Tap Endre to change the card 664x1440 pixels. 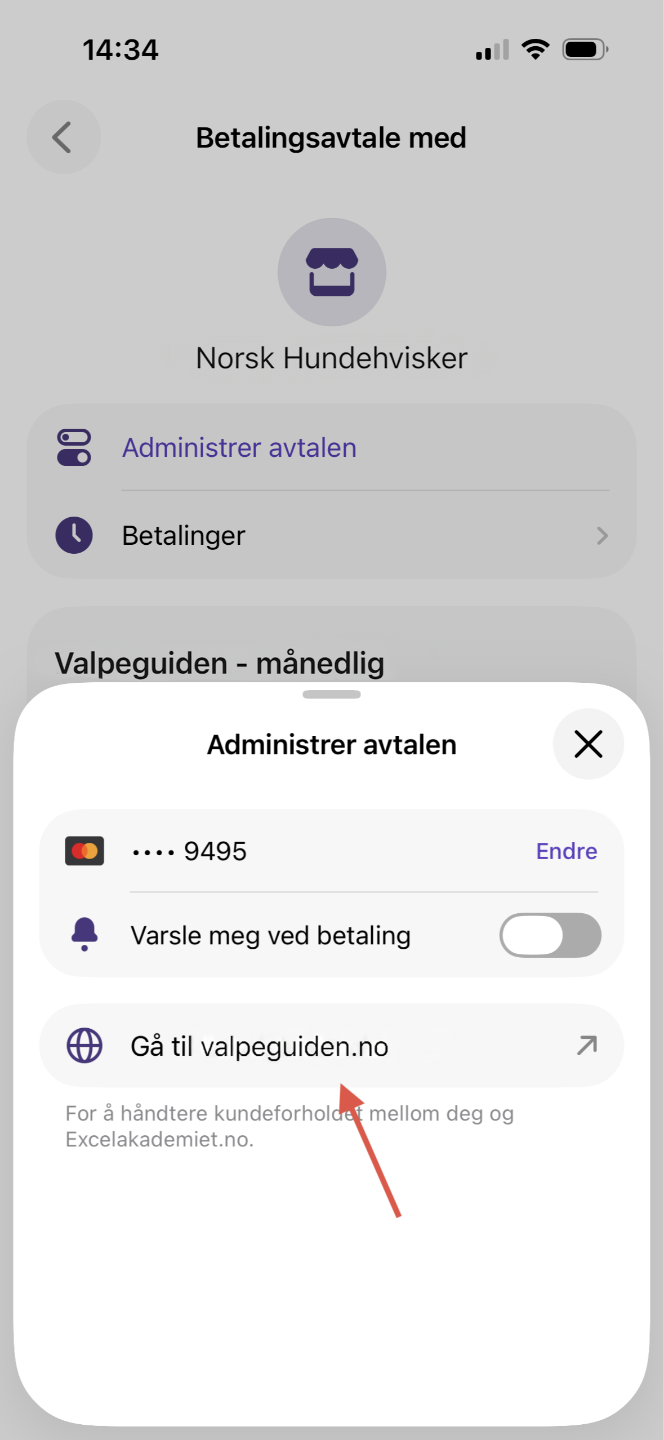(566, 851)
